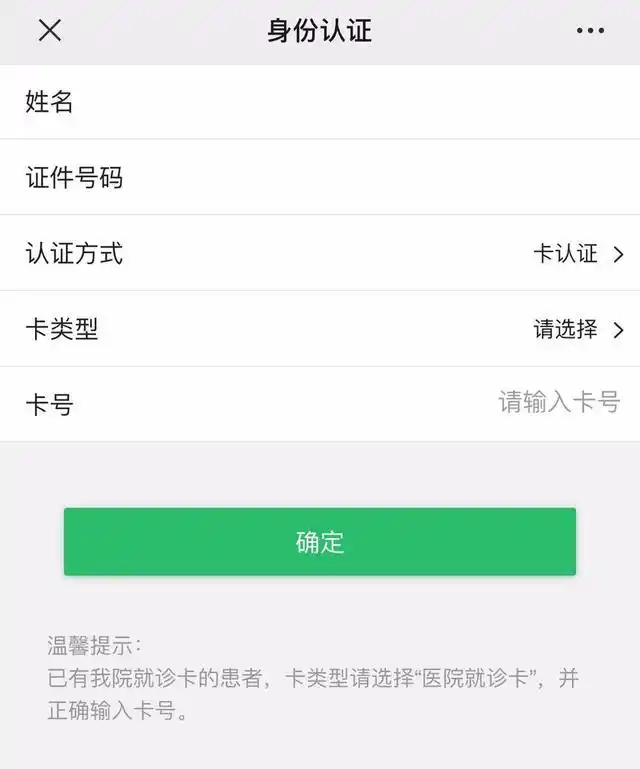Close the 身份认证 page

point(49,31)
